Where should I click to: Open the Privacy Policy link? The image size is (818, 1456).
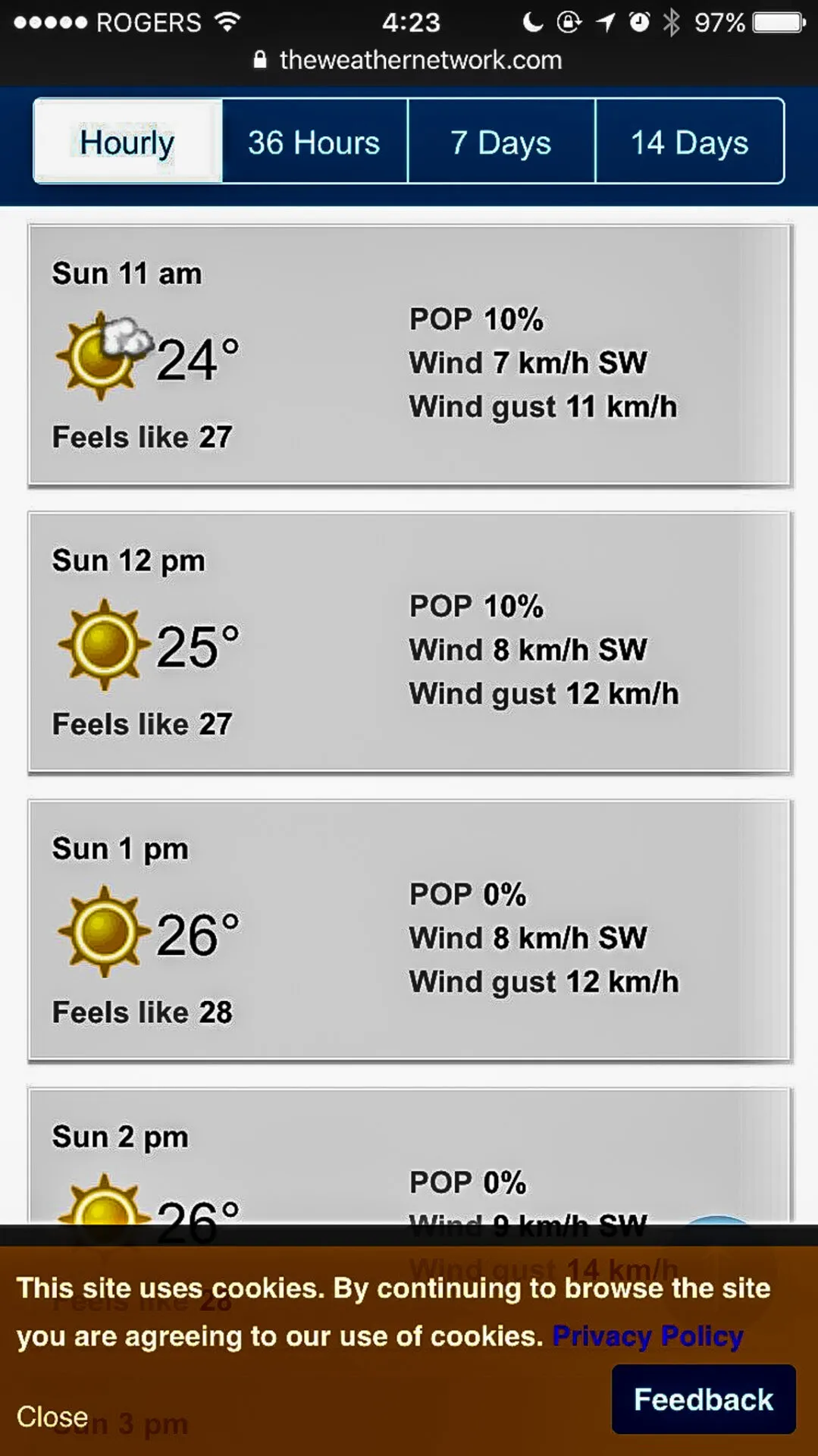coord(647,1335)
